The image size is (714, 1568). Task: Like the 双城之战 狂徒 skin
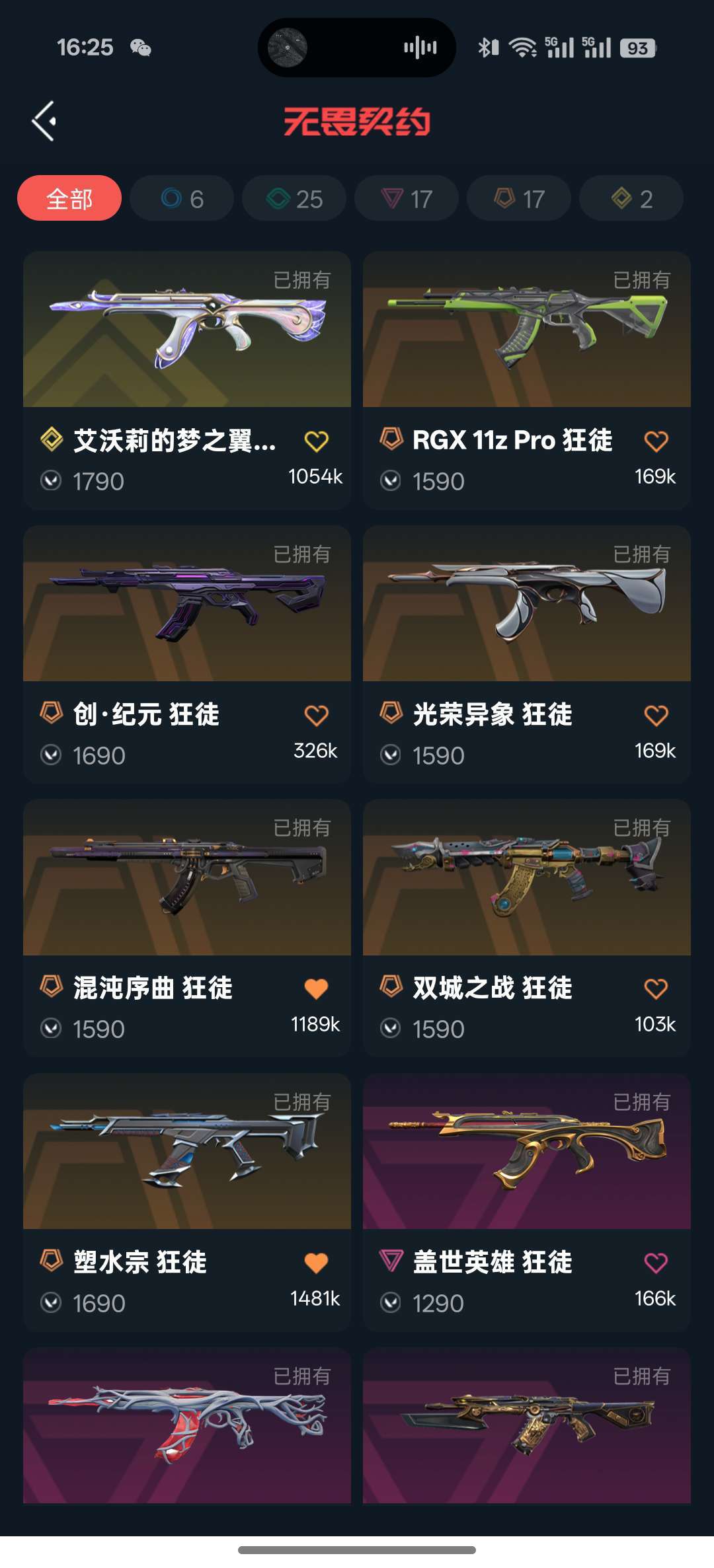(x=656, y=989)
